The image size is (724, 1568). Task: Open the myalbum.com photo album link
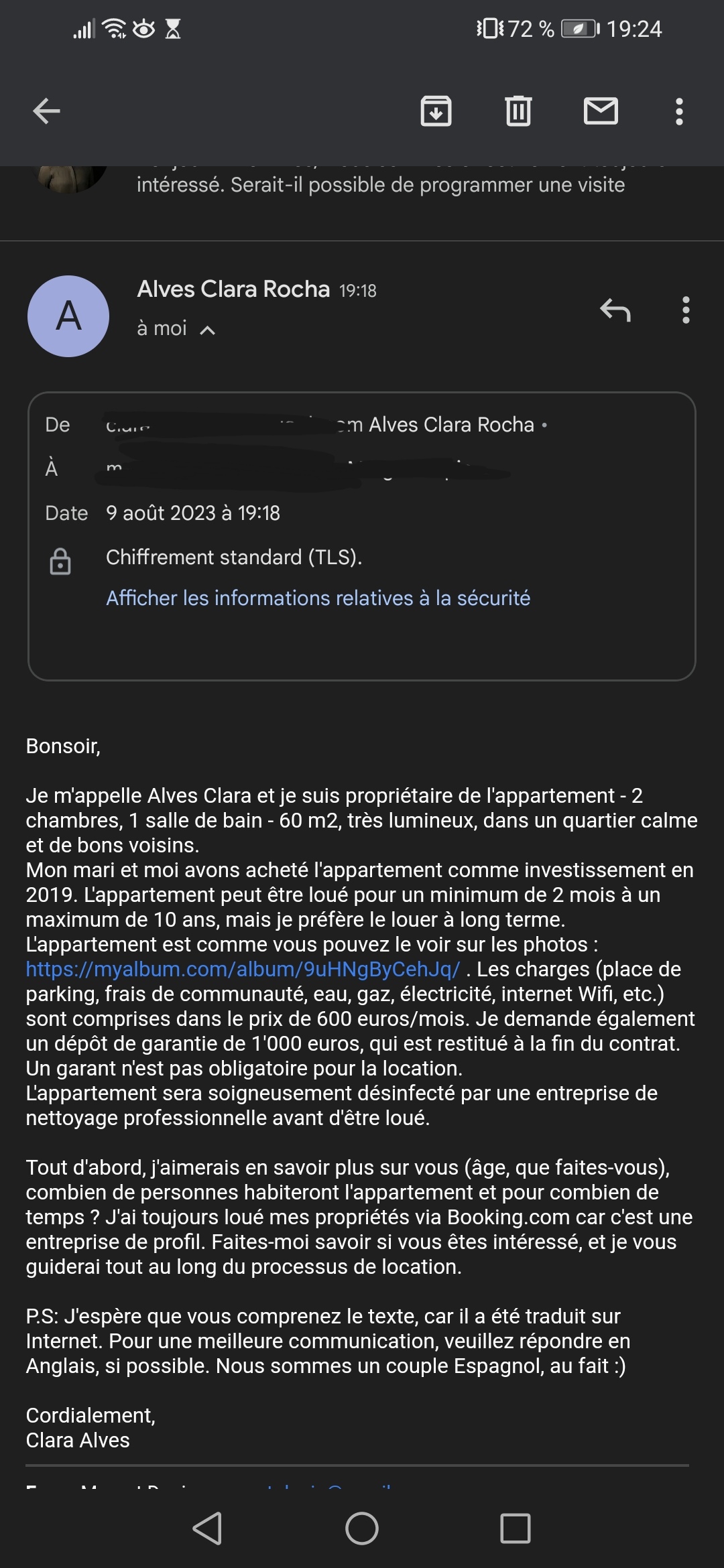coord(243,969)
